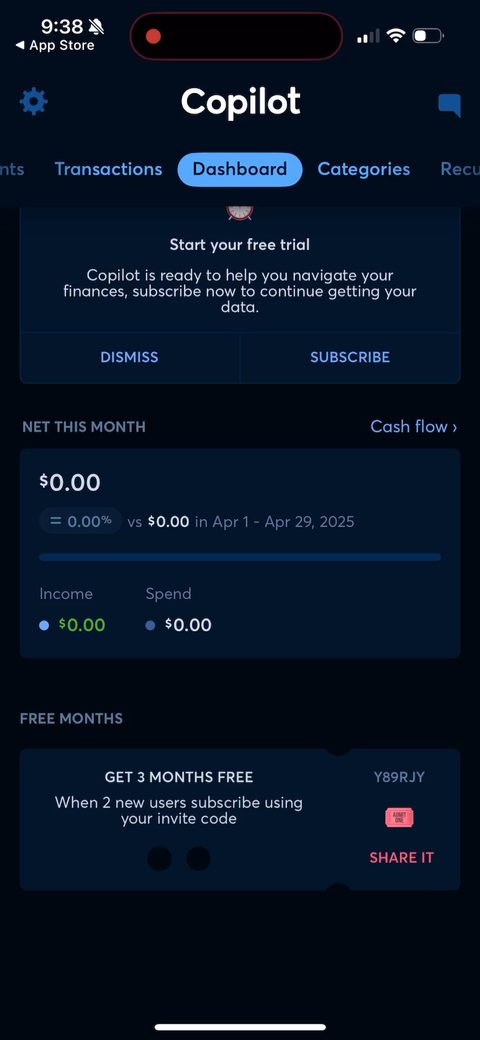The width and height of the screenshot is (480, 1040).
Task: Go to the Categories tab
Action: click(364, 169)
